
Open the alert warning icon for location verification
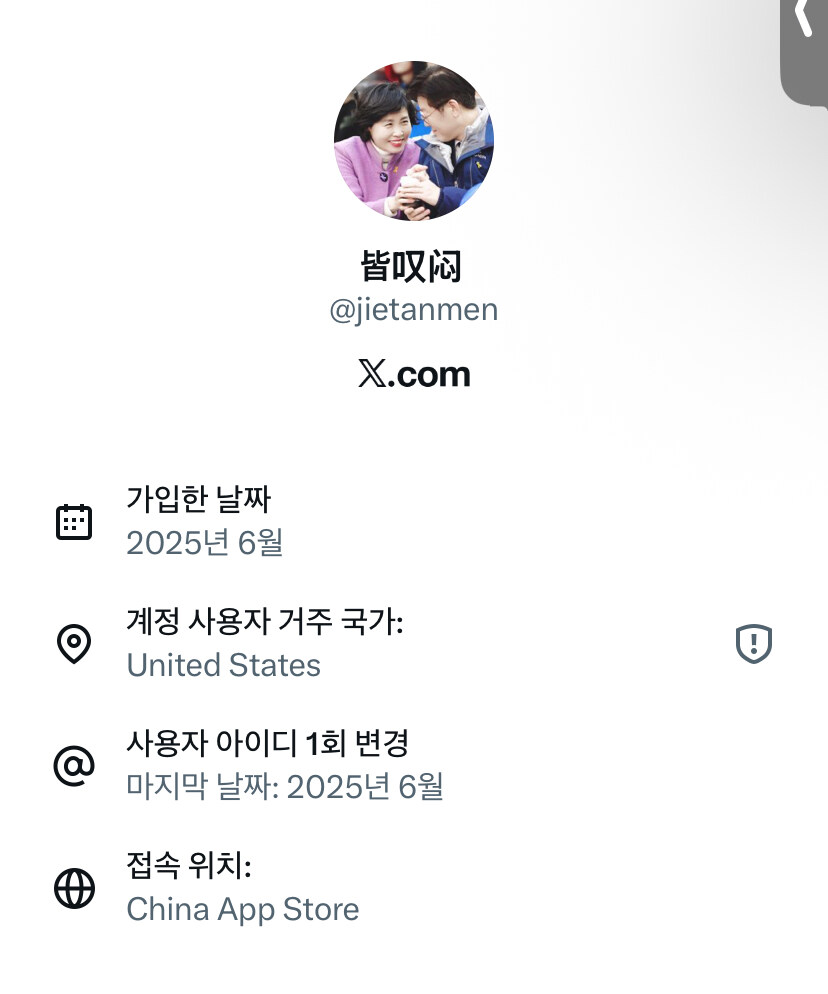tap(754, 644)
